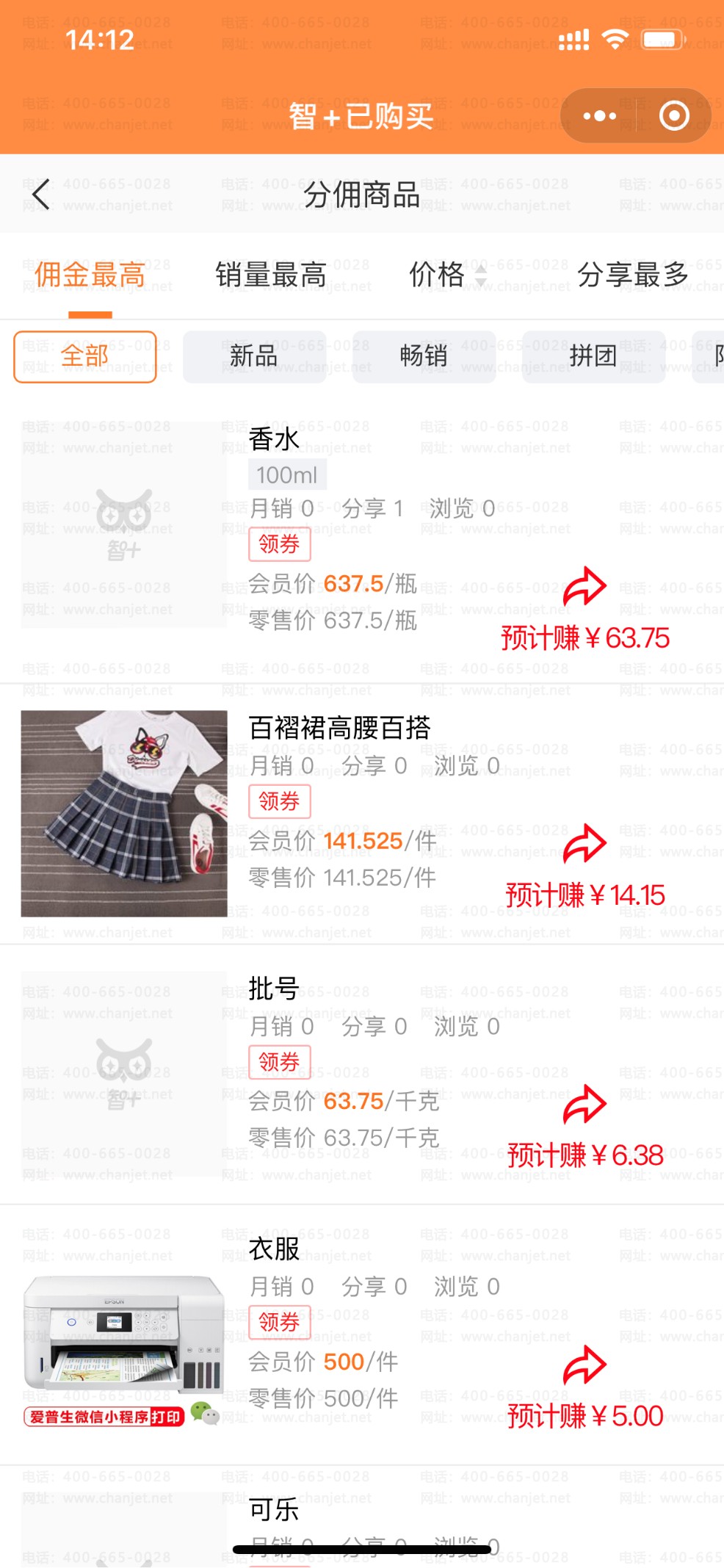Filter by 畅销 products

click(x=424, y=357)
